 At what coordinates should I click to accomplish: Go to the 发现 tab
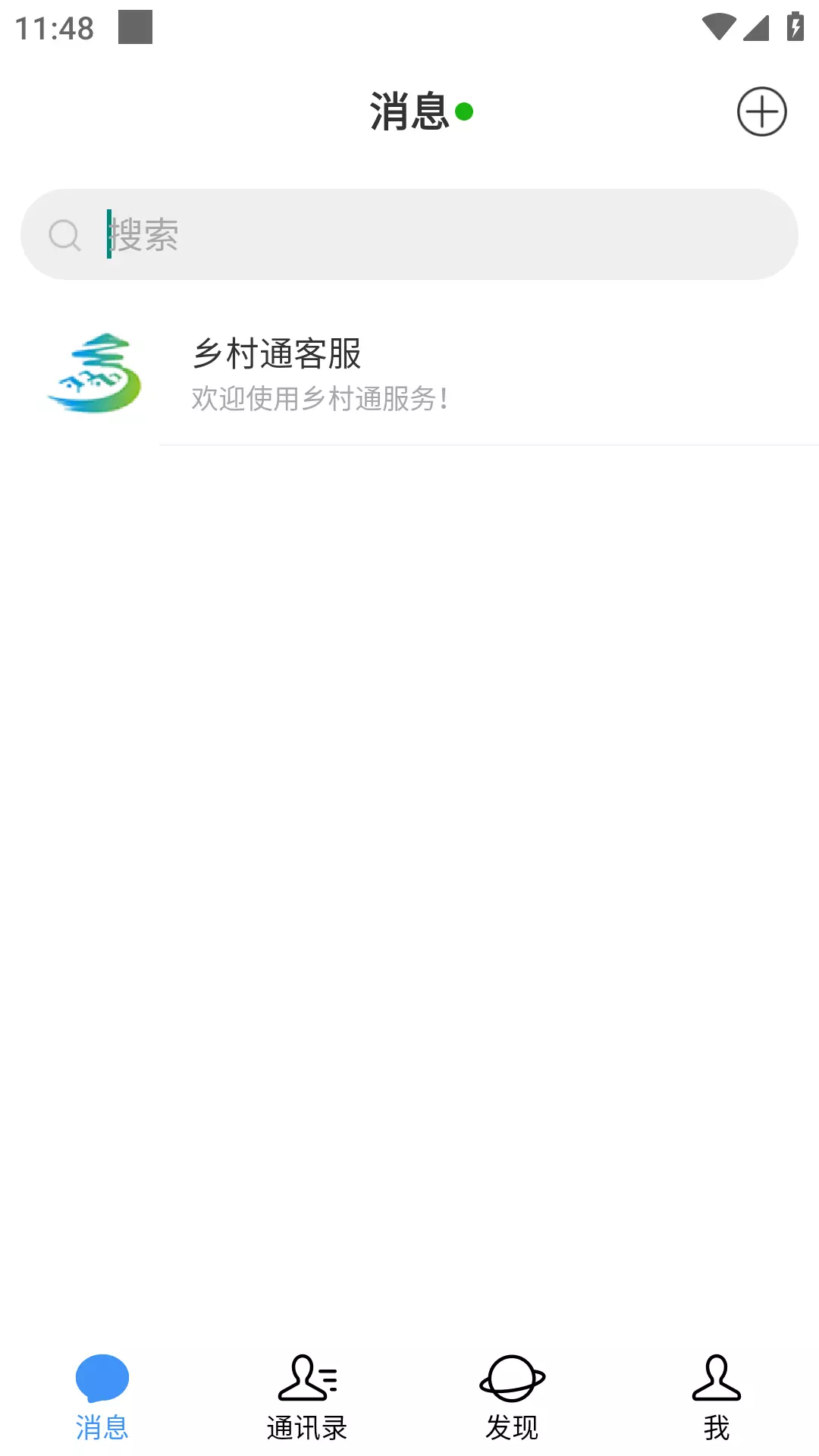[x=512, y=1398]
